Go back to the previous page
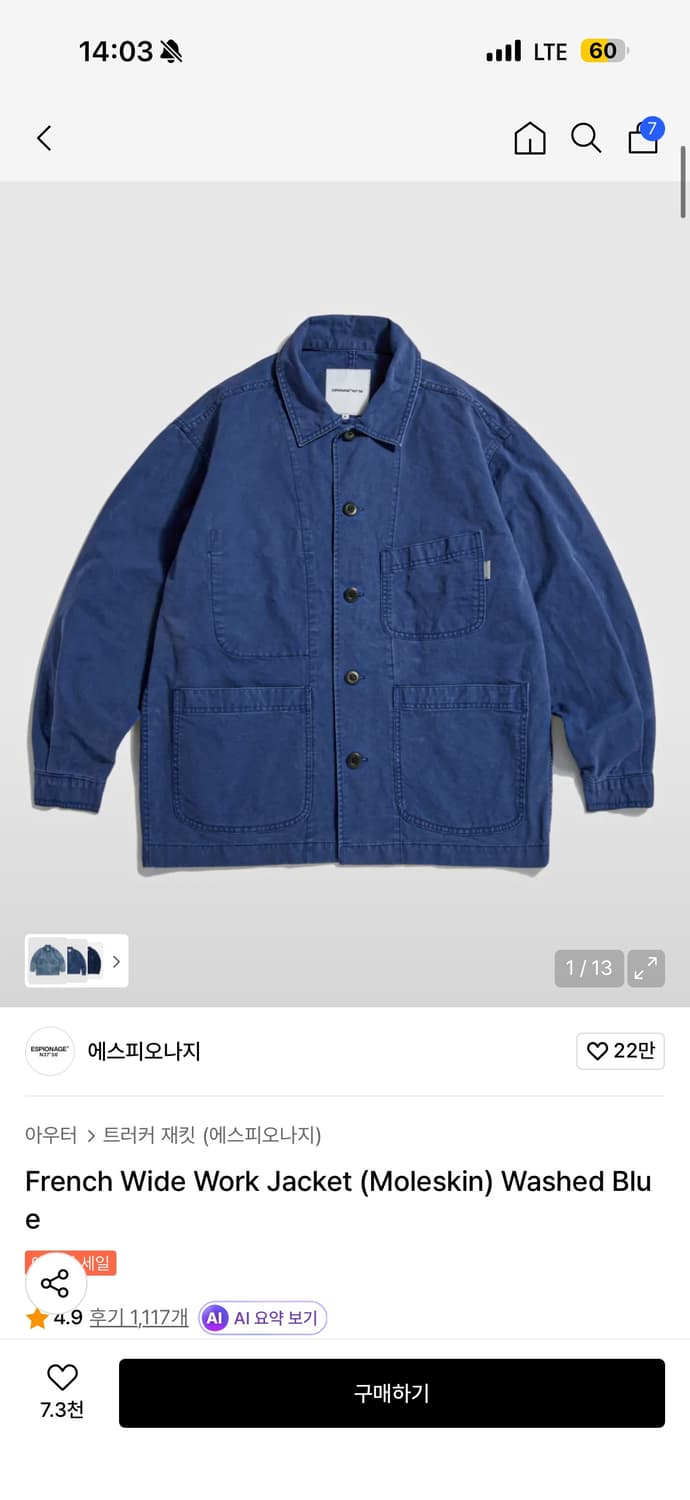This screenshot has width=690, height=1500. 44,138
